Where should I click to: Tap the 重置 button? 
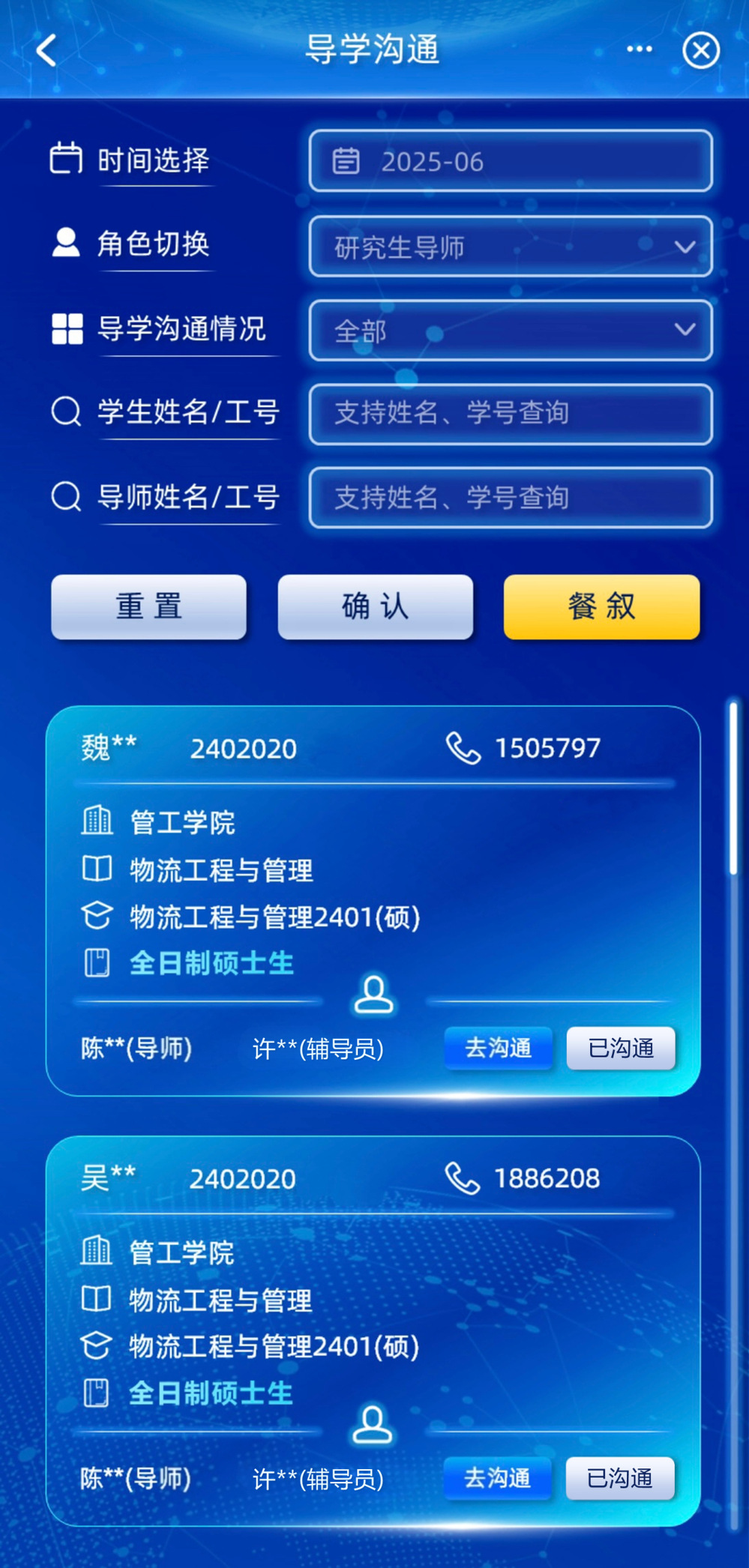(148, 606)
